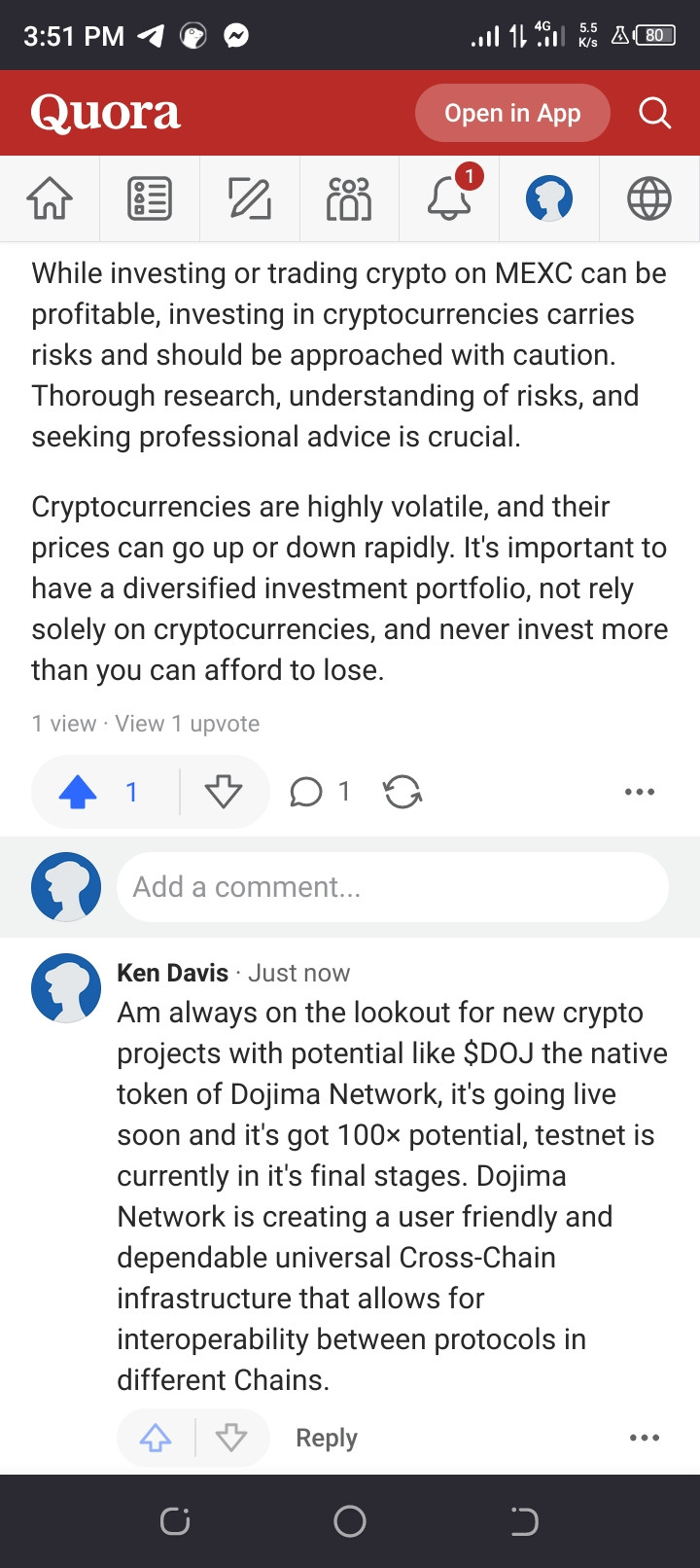Tap the Open in App button
The width and height of the screenshot is (700, 1568).
512,114
